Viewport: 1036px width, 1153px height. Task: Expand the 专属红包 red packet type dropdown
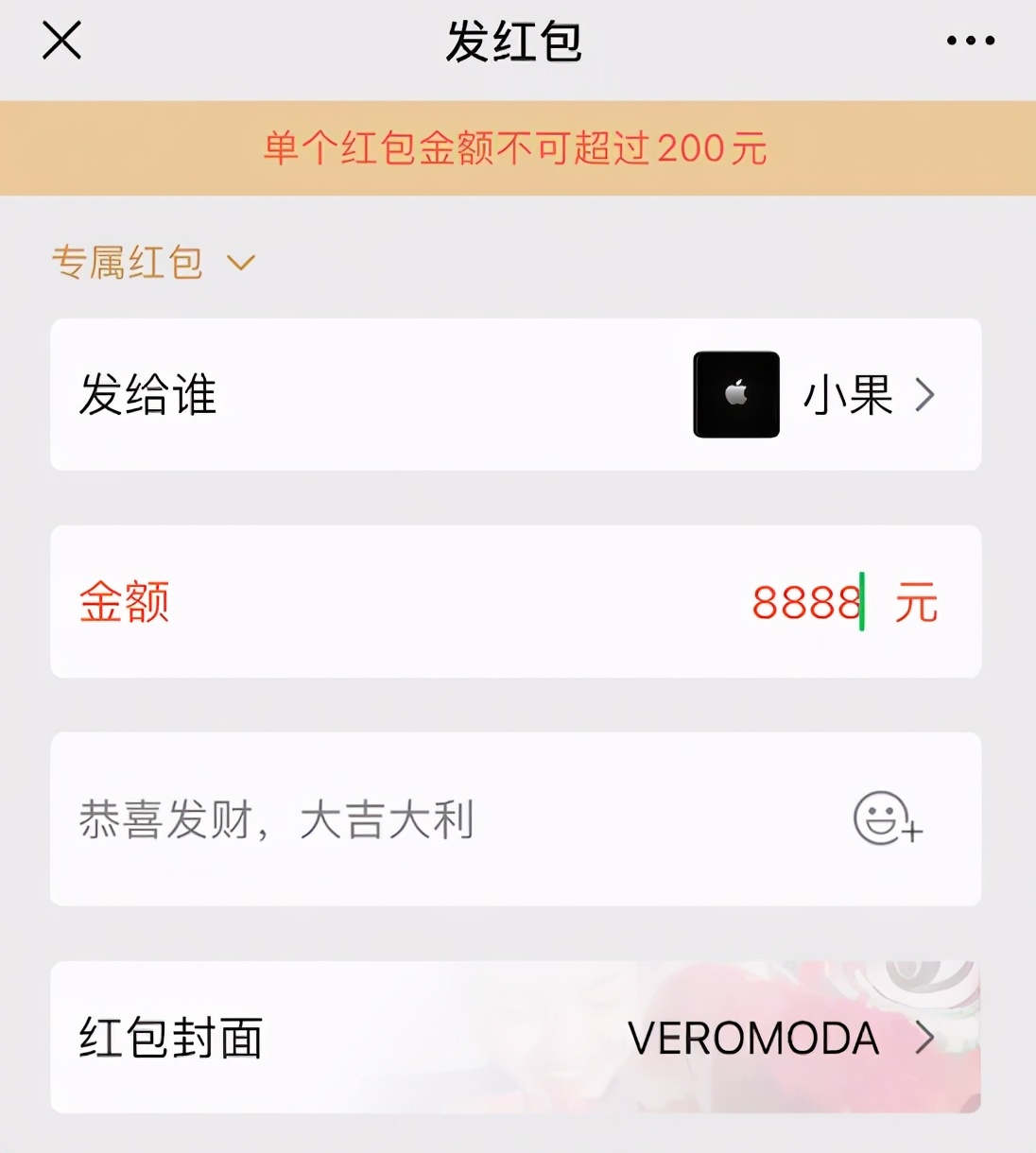(x=151, y=262)
